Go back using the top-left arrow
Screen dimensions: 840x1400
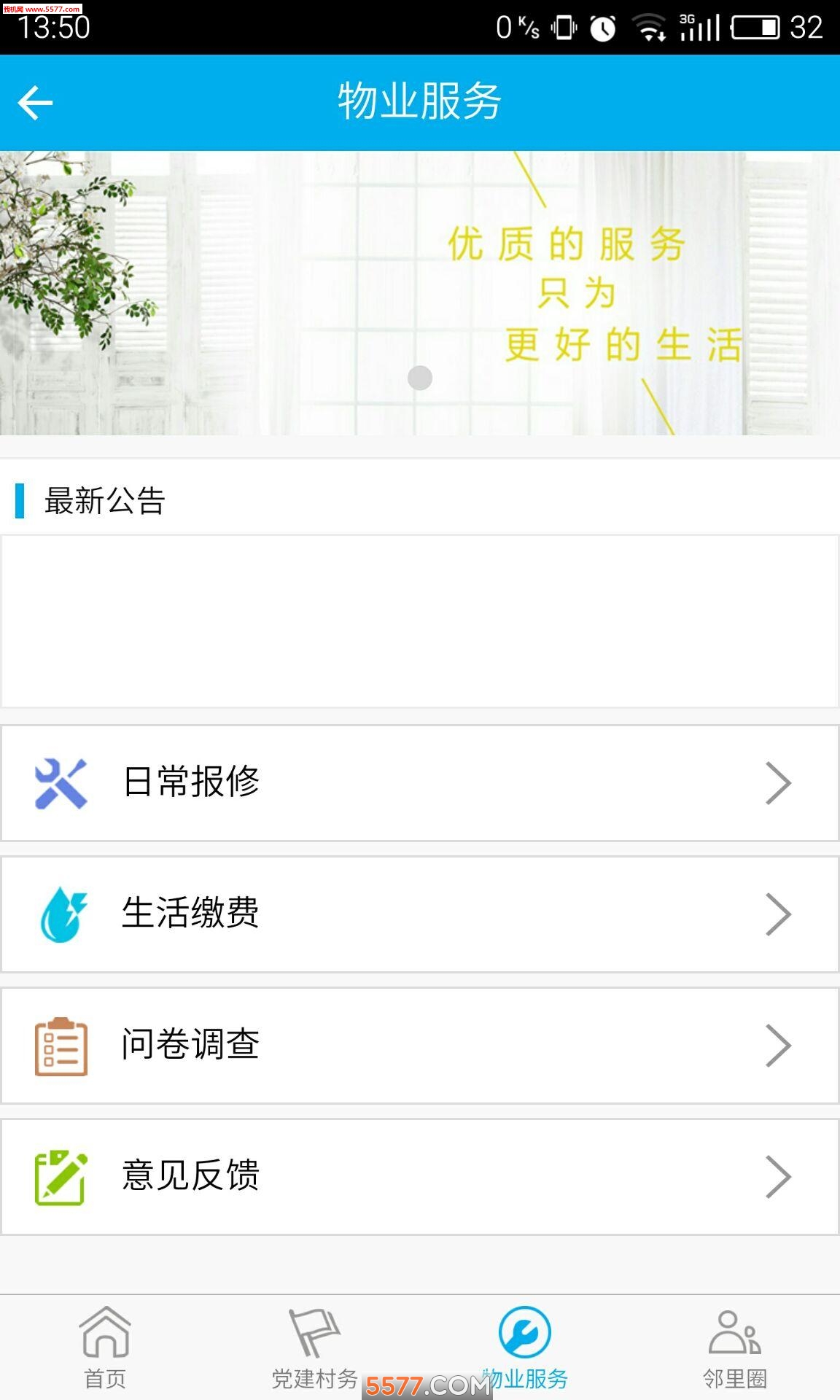(x=35, y=102)
